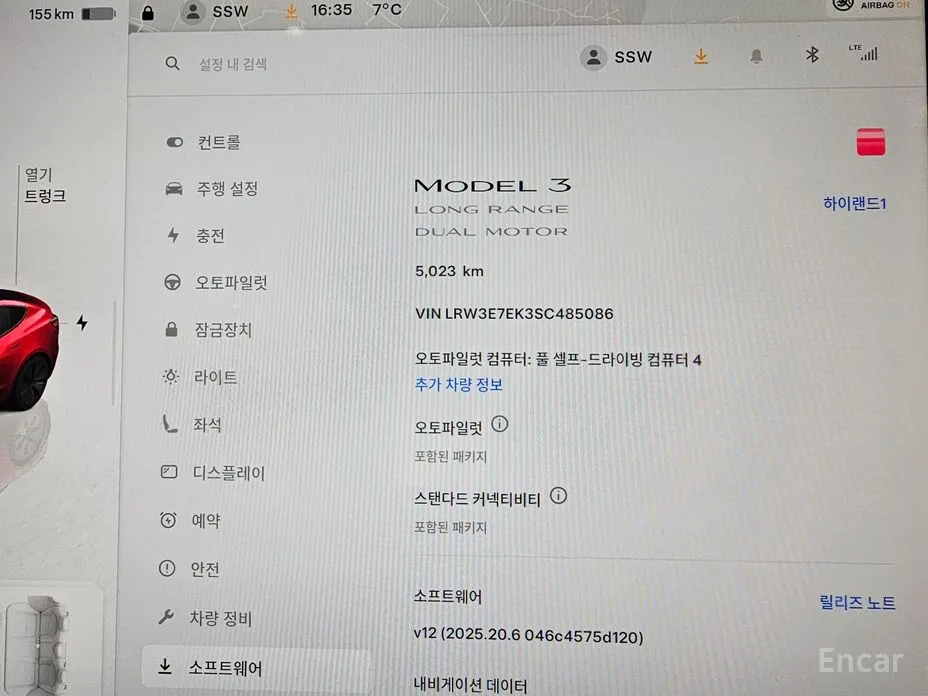Open the software update download icon
Viewport: 928px width, 696px height.
701,57
